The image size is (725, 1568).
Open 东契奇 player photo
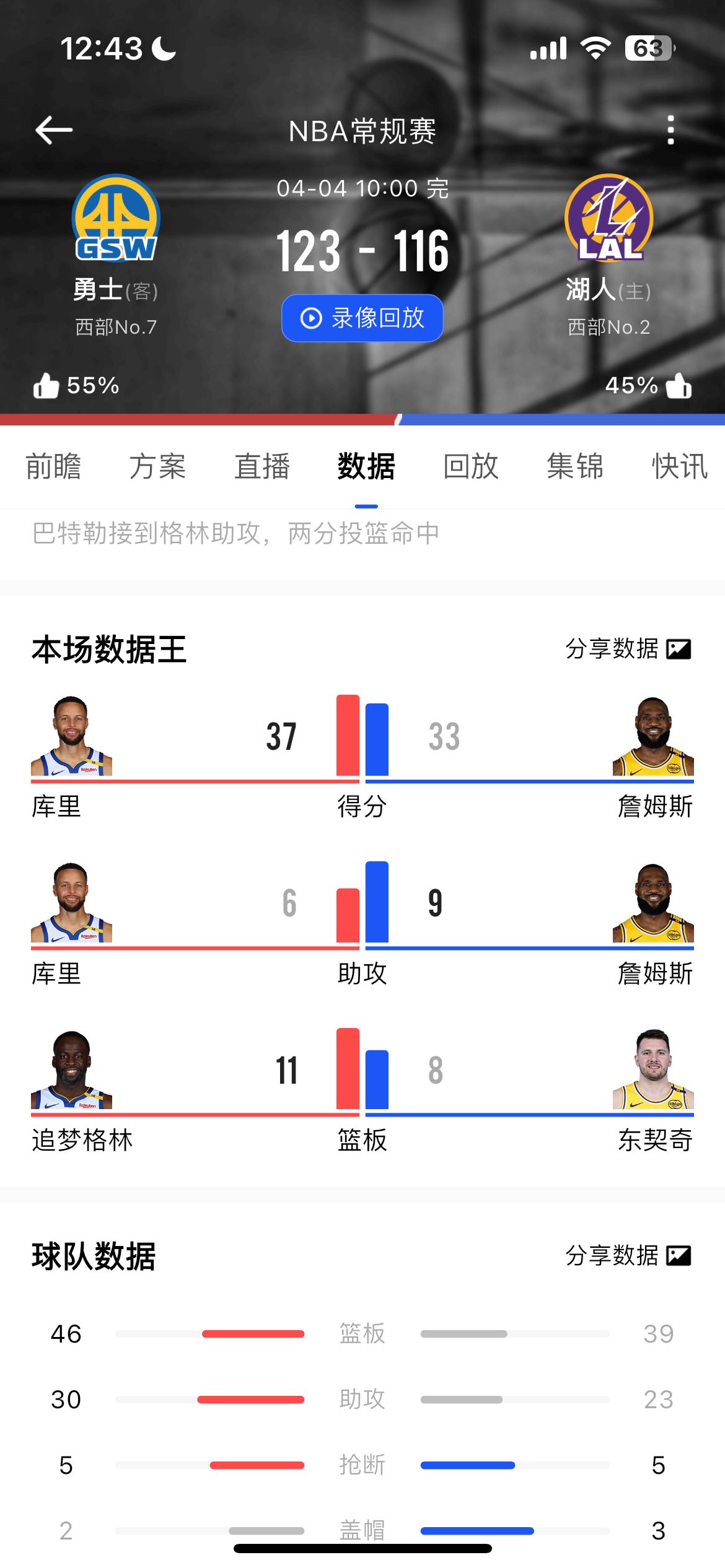point(653,1069)
